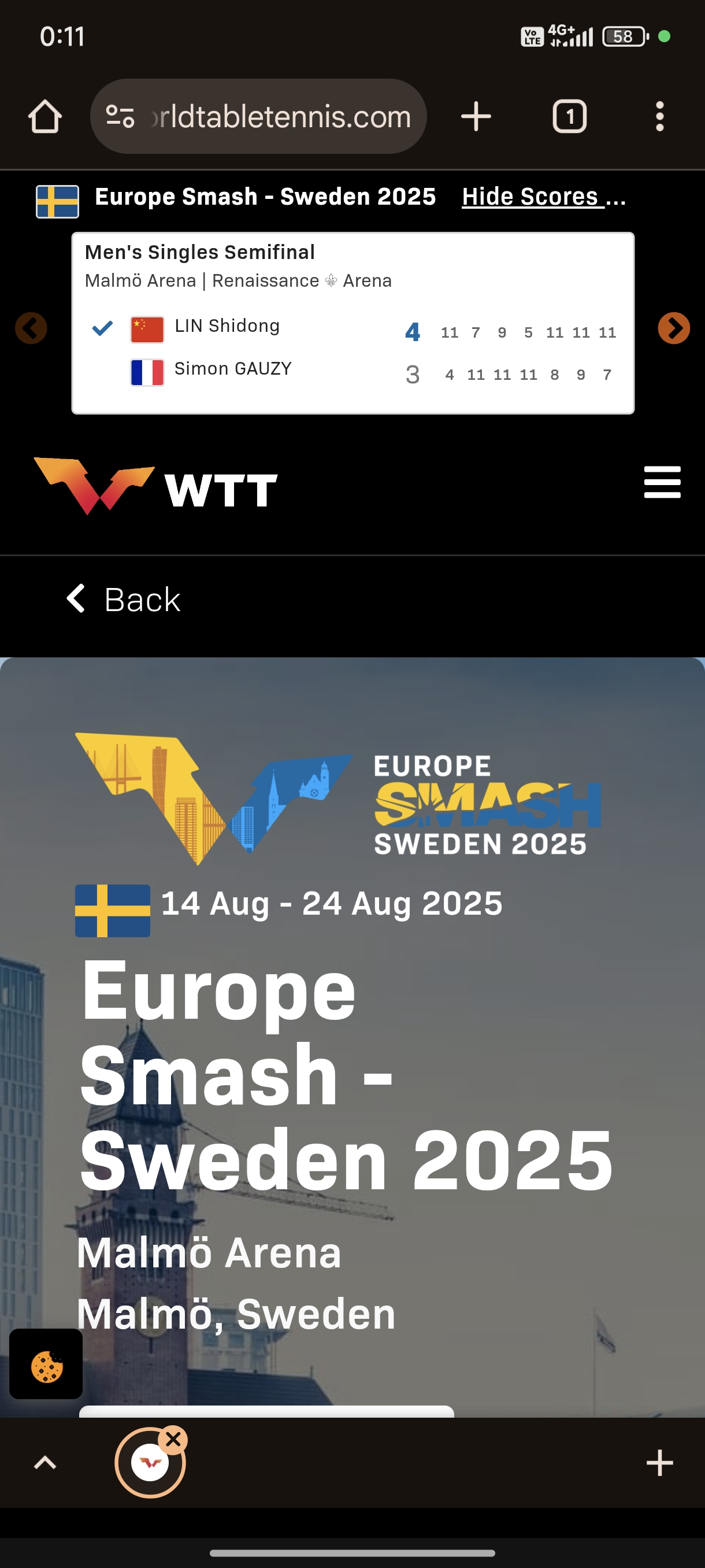
Task: Show the open tabs switcher
Action: pos(569,116)
